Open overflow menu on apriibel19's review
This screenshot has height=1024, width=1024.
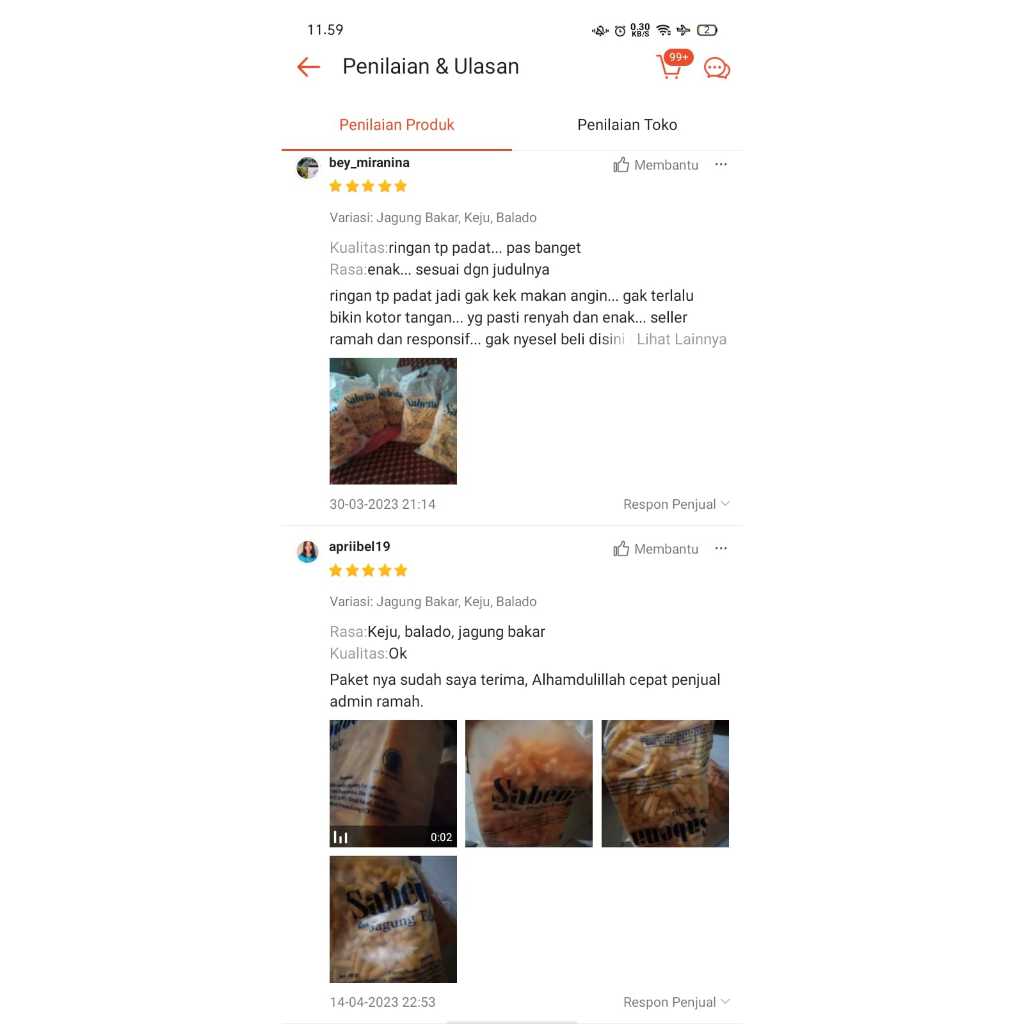pos(721,549)
